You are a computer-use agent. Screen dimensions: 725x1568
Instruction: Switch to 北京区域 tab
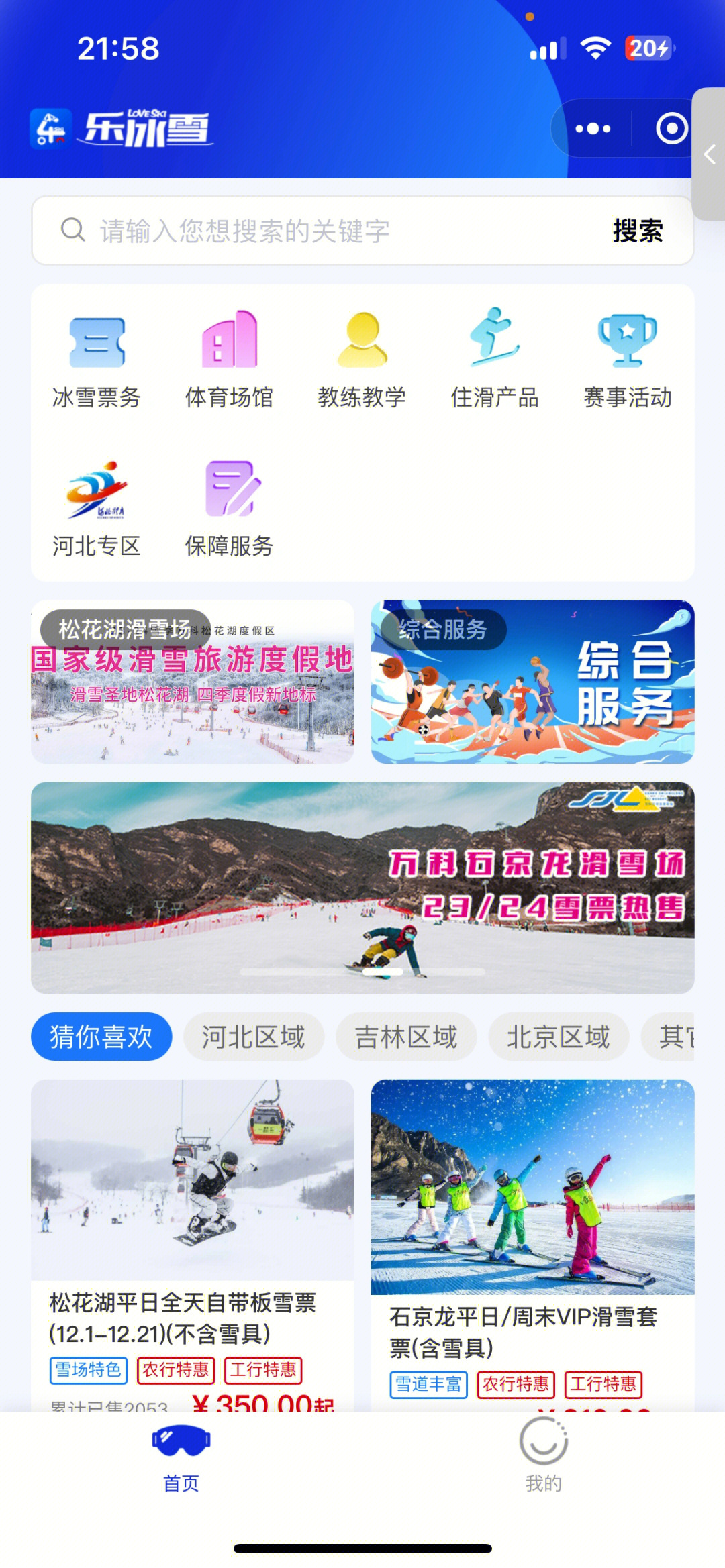click(559, 1037)
